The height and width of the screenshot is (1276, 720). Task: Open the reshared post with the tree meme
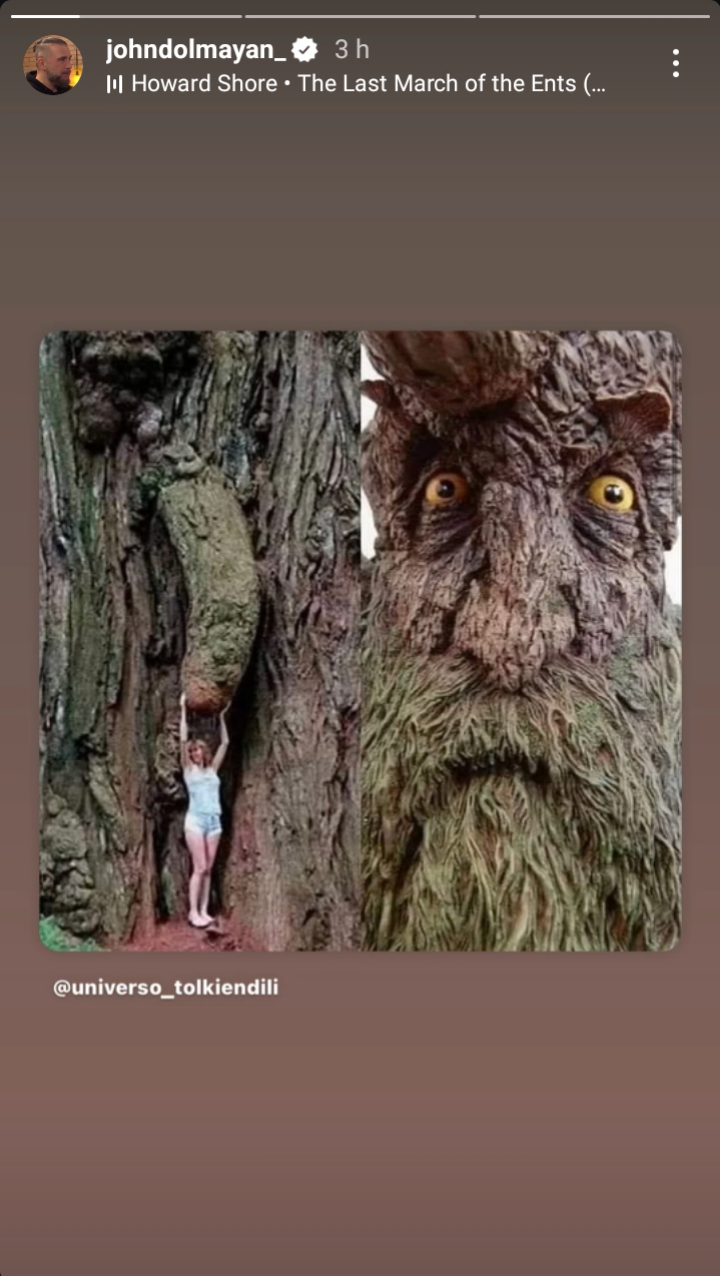[360, 640]
